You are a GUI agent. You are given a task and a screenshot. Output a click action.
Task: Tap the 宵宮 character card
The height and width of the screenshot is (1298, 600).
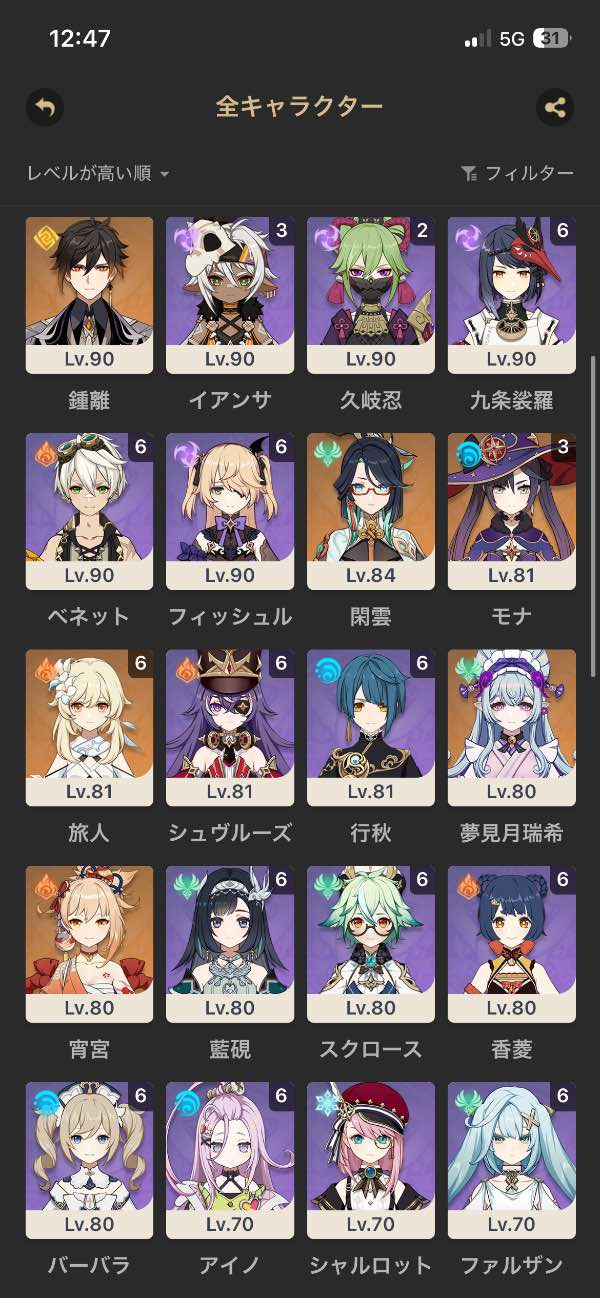[90, 944]
